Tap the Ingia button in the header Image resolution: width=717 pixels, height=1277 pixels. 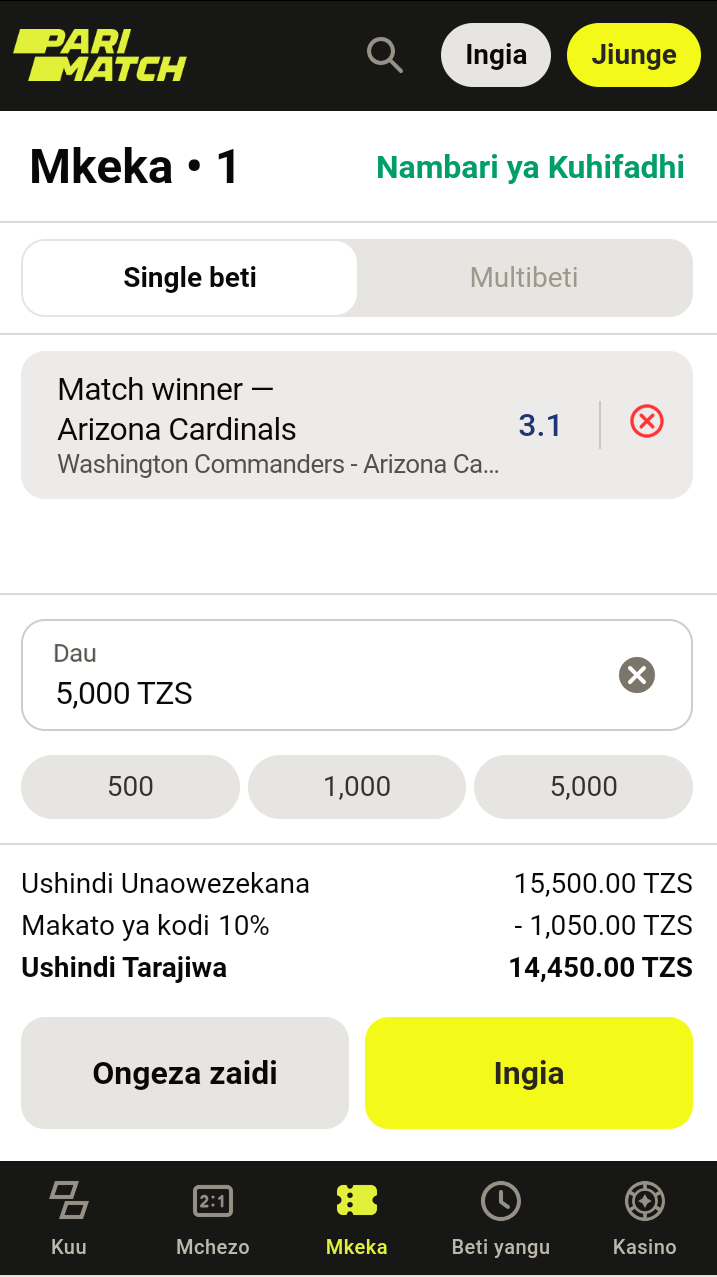[x=496, y=55]
